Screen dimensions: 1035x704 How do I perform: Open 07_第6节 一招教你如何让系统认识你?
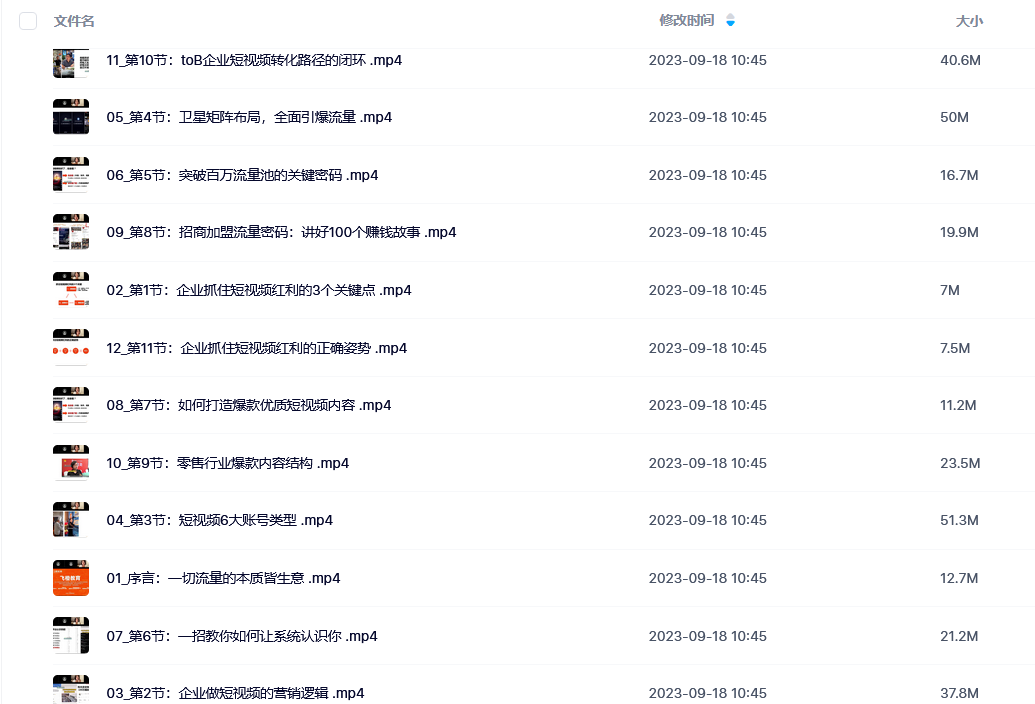tap(241, 636)
